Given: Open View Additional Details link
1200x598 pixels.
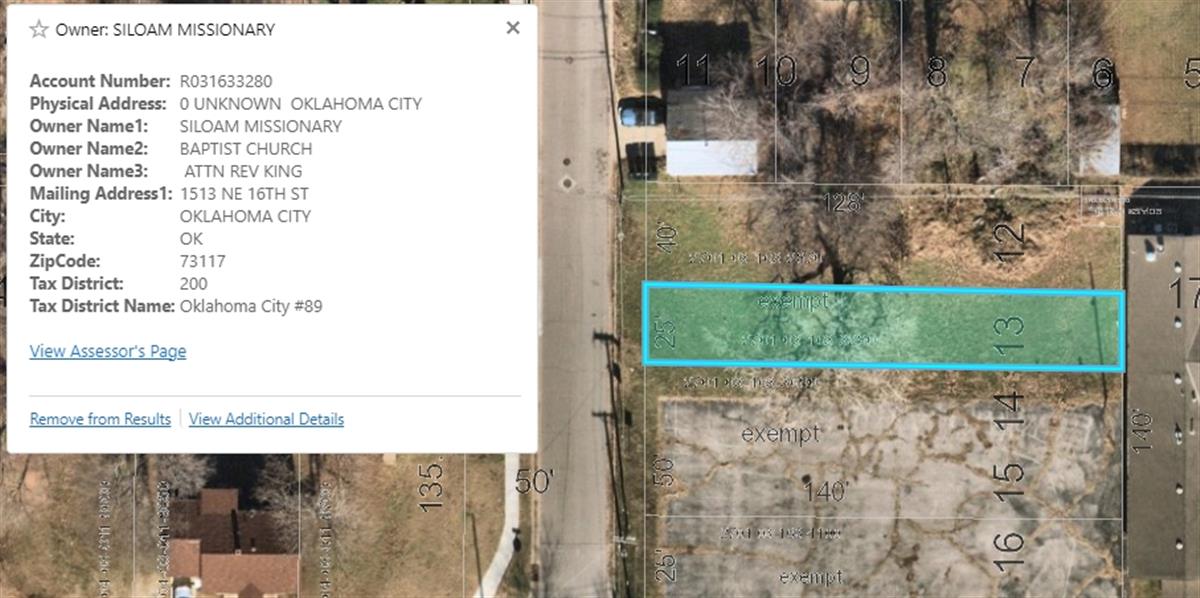Looking at the screenshot, I should pos(266,419).
